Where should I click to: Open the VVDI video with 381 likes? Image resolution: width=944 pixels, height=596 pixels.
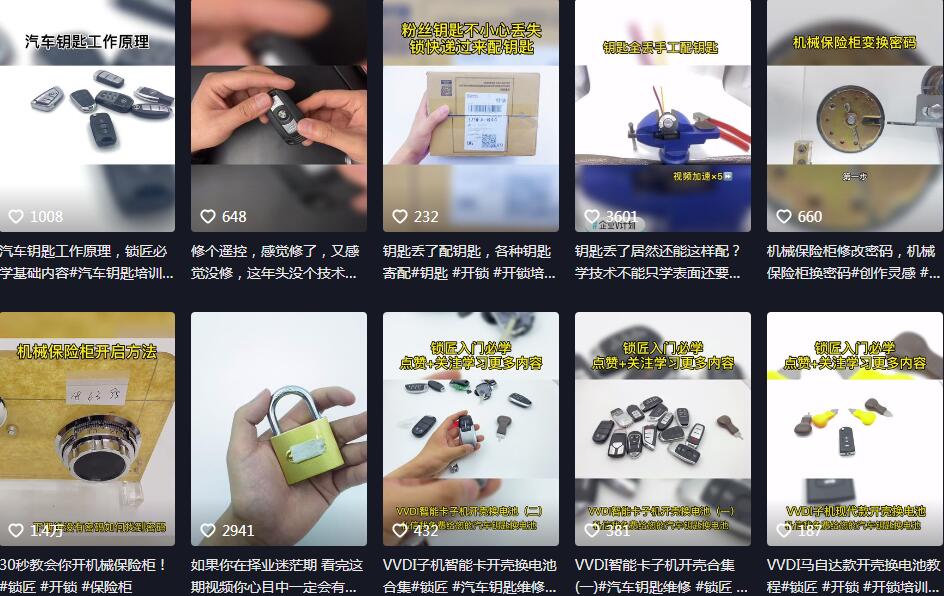click(662, 428)
